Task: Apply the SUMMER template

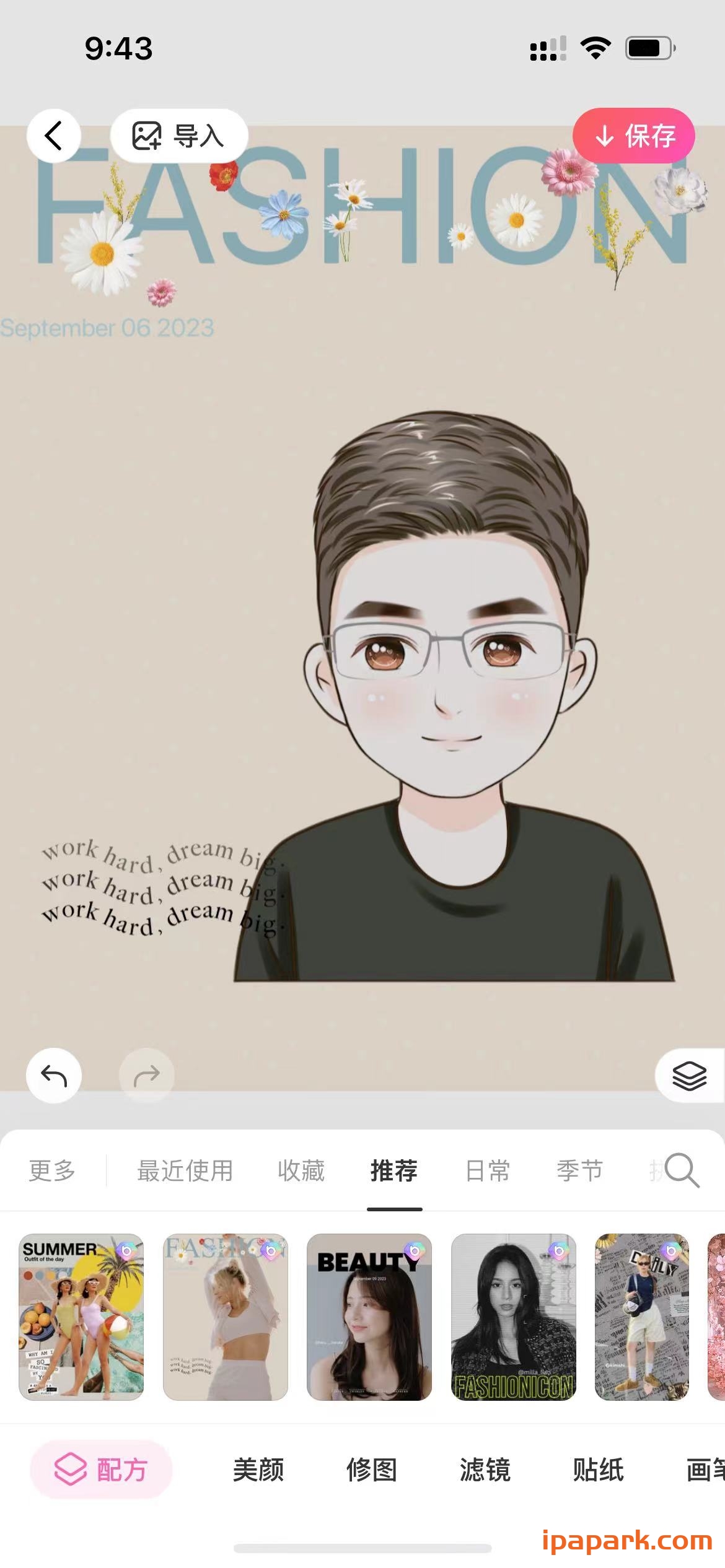Action: [81, 1317]
